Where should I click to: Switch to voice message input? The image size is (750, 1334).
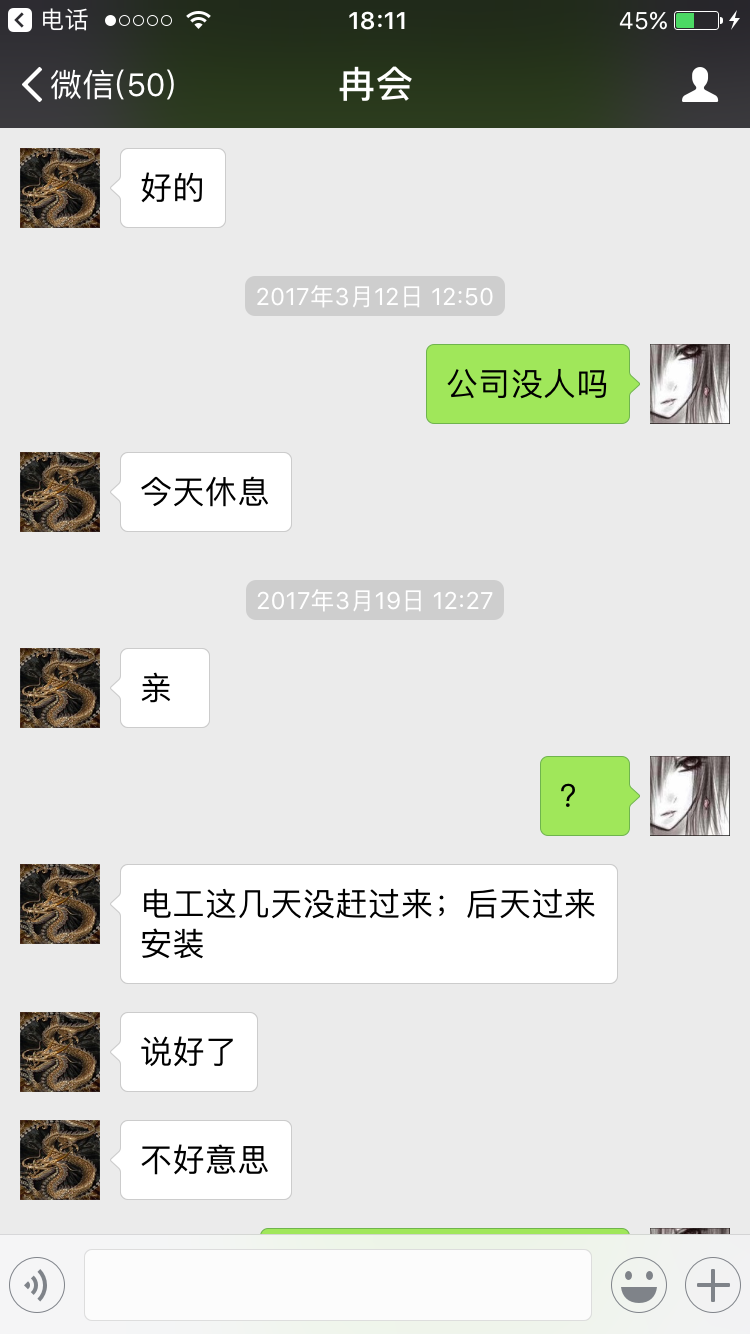(37, 1285)
